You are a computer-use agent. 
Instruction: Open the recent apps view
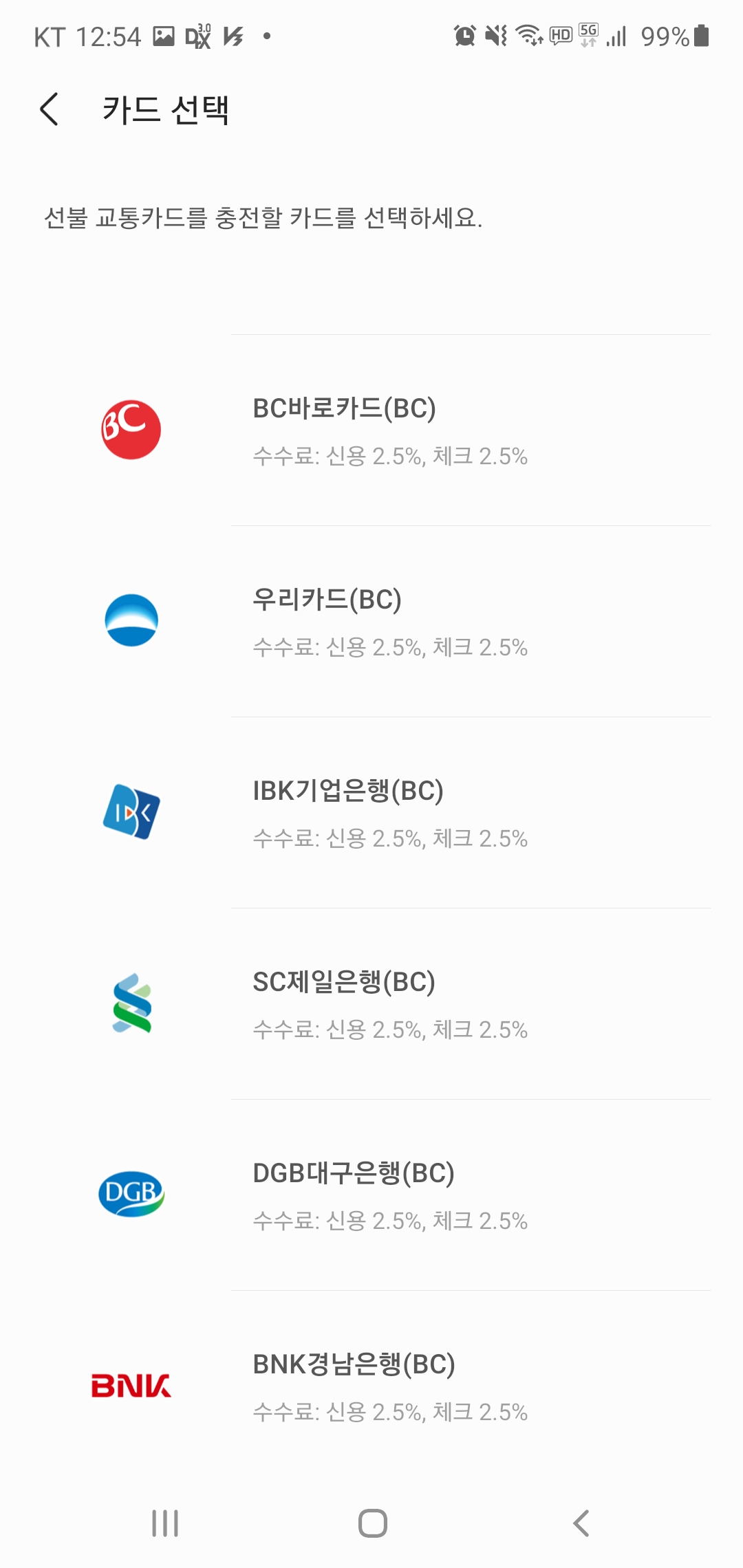point(165,1523)
